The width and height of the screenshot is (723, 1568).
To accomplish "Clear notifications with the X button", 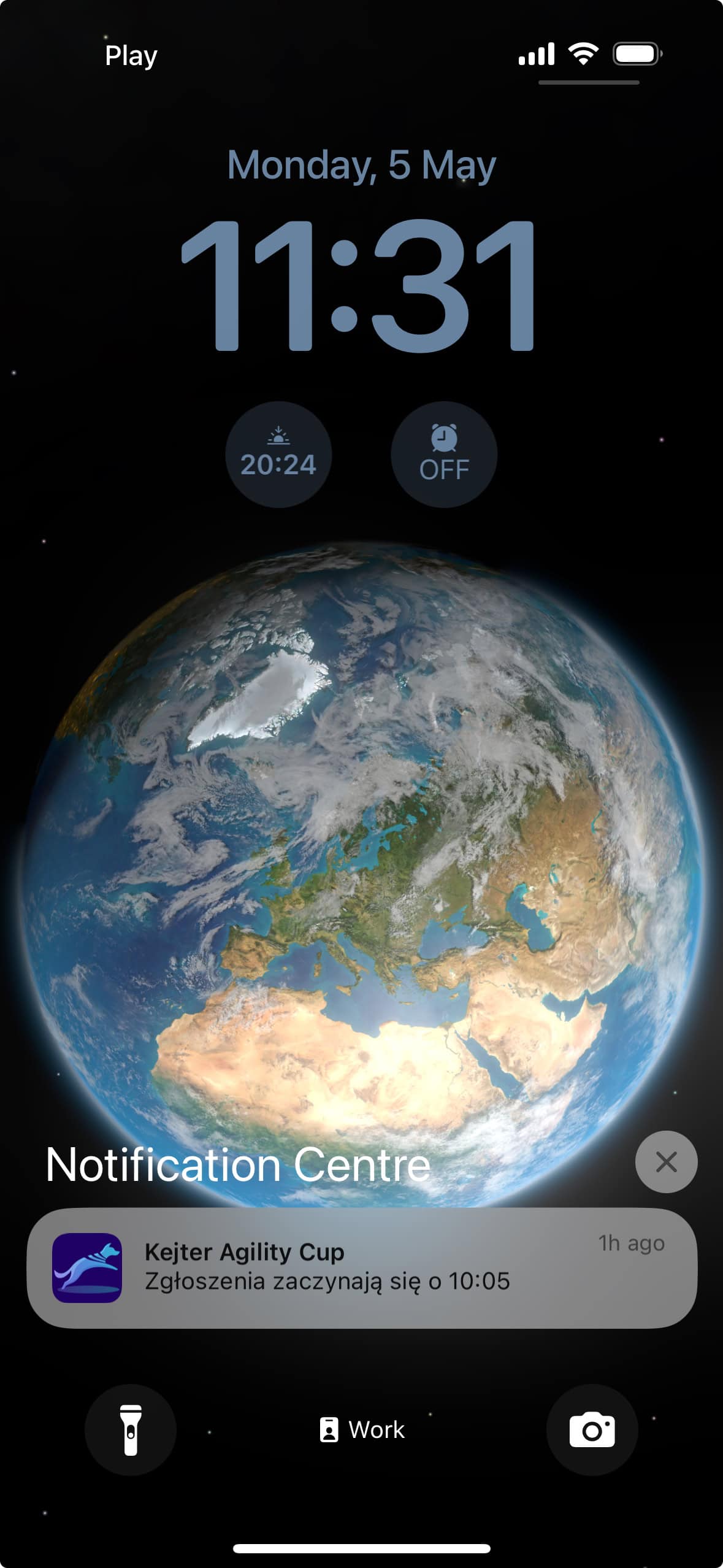I will [666, 1161].
